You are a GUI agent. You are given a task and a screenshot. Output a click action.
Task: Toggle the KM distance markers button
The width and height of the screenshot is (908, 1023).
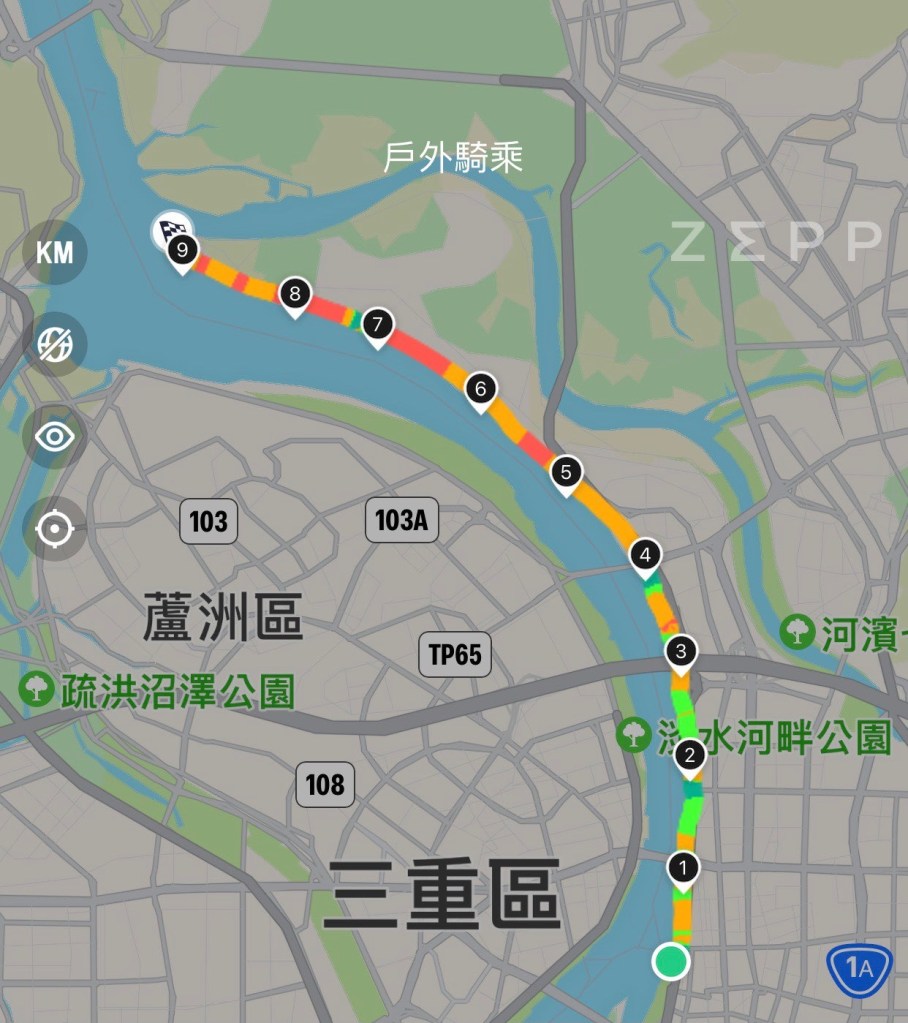[x=55, y=252]
